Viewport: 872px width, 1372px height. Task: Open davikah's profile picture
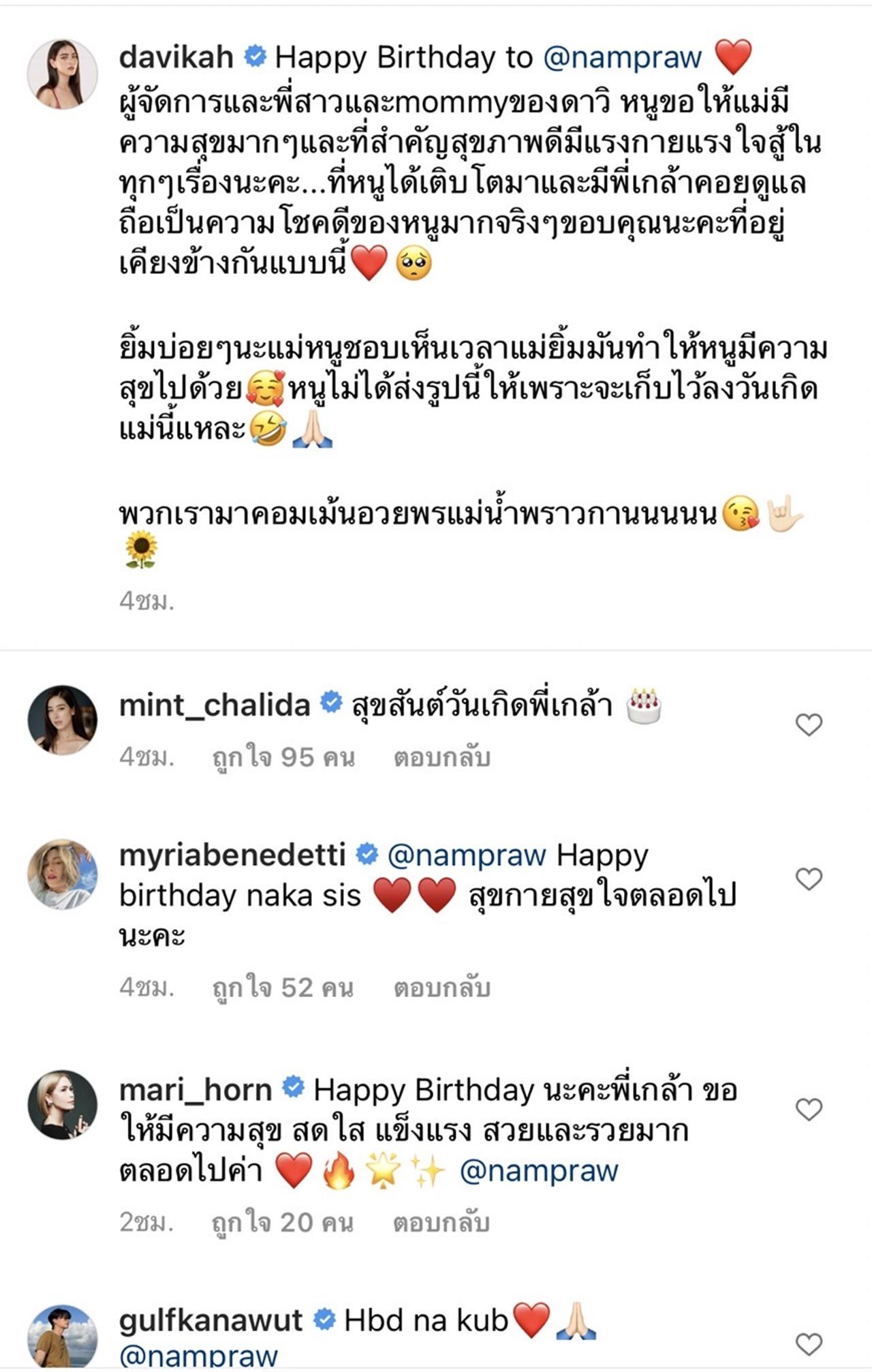pyautogui.click(x=62, y=74)
